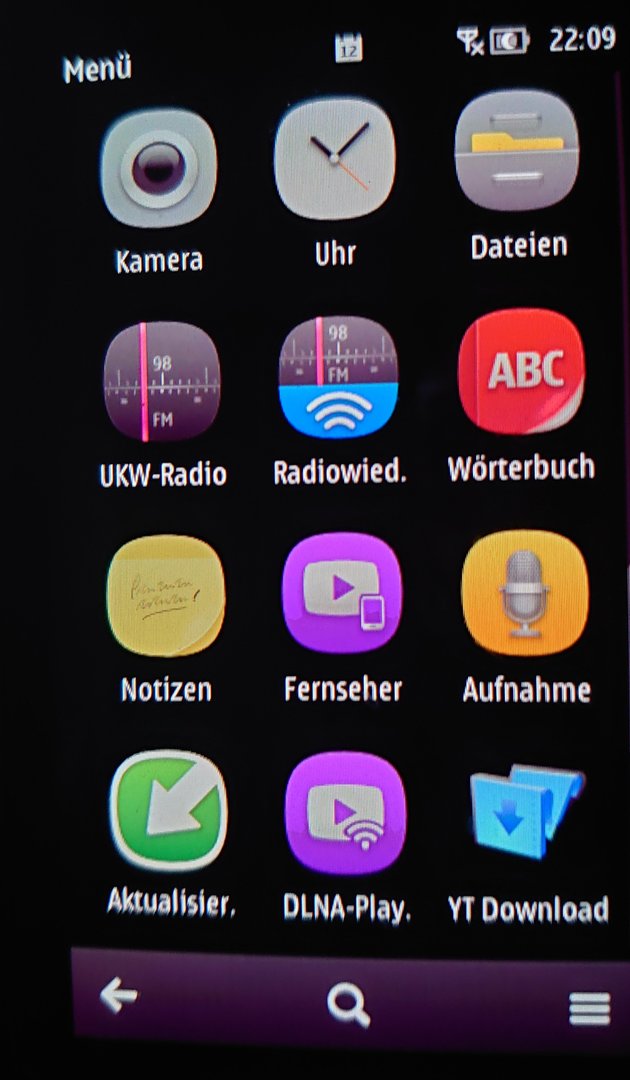Start the UKW-Radio app

[x=162, y=382]
